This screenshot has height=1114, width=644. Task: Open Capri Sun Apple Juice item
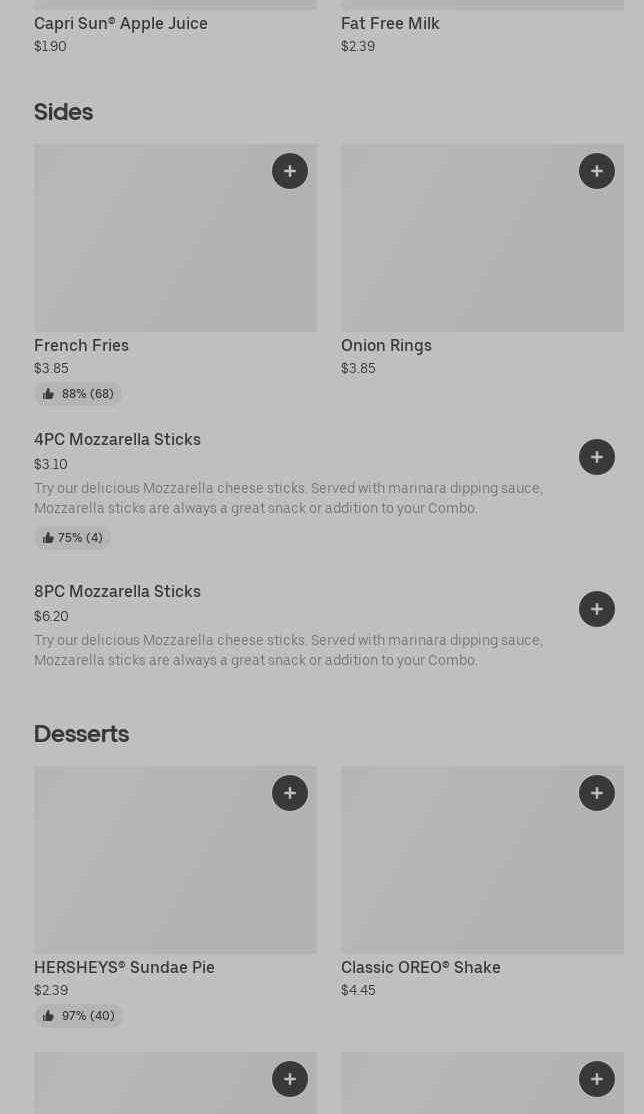[121, 23]
